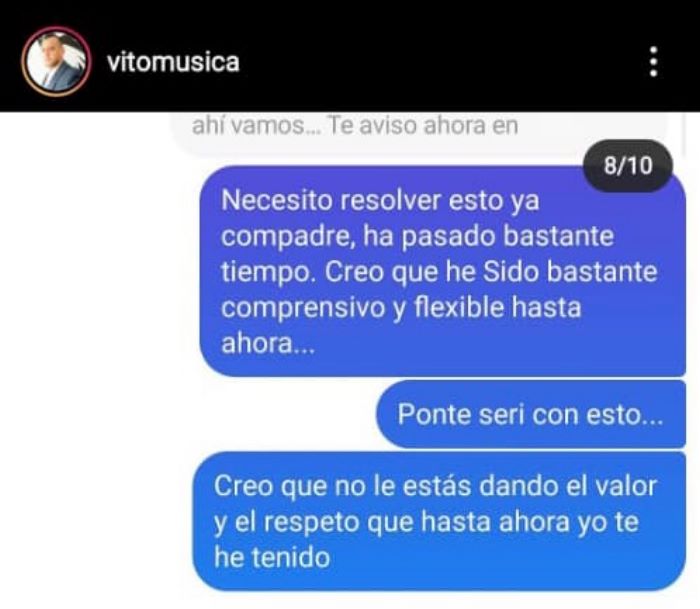The image size is (700, 609).
Task: Open the post overflow menu
Action: click(653, 62)
